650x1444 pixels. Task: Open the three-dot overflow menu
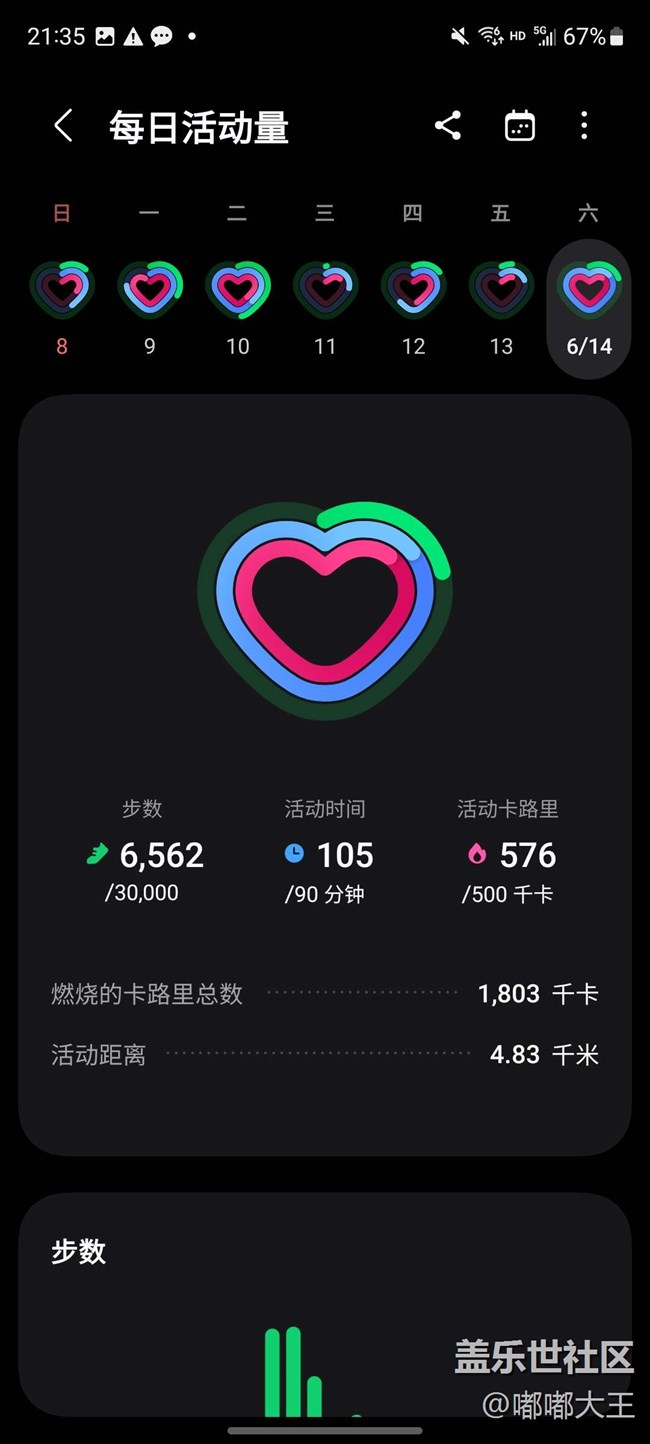click(584, 126)
